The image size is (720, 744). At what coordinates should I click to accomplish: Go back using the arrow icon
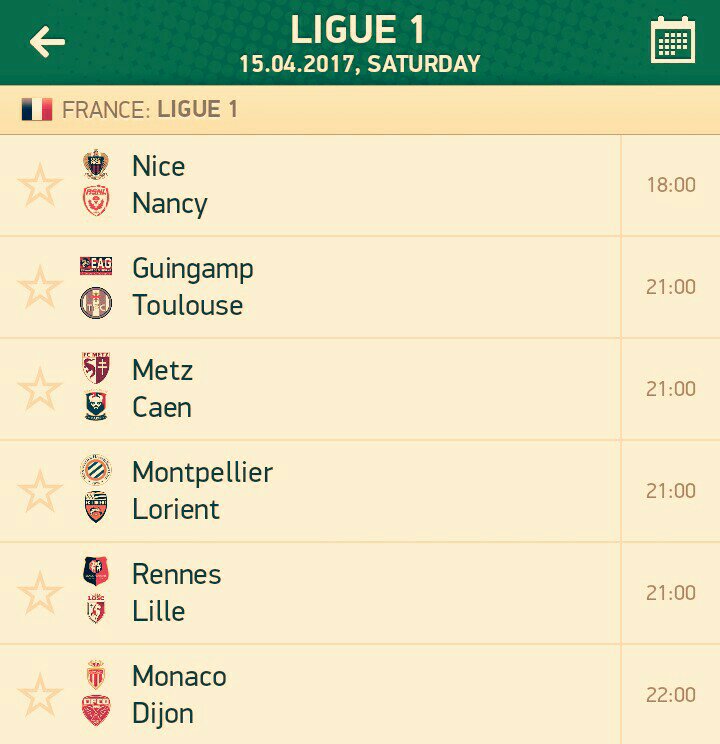coord(47,42)
